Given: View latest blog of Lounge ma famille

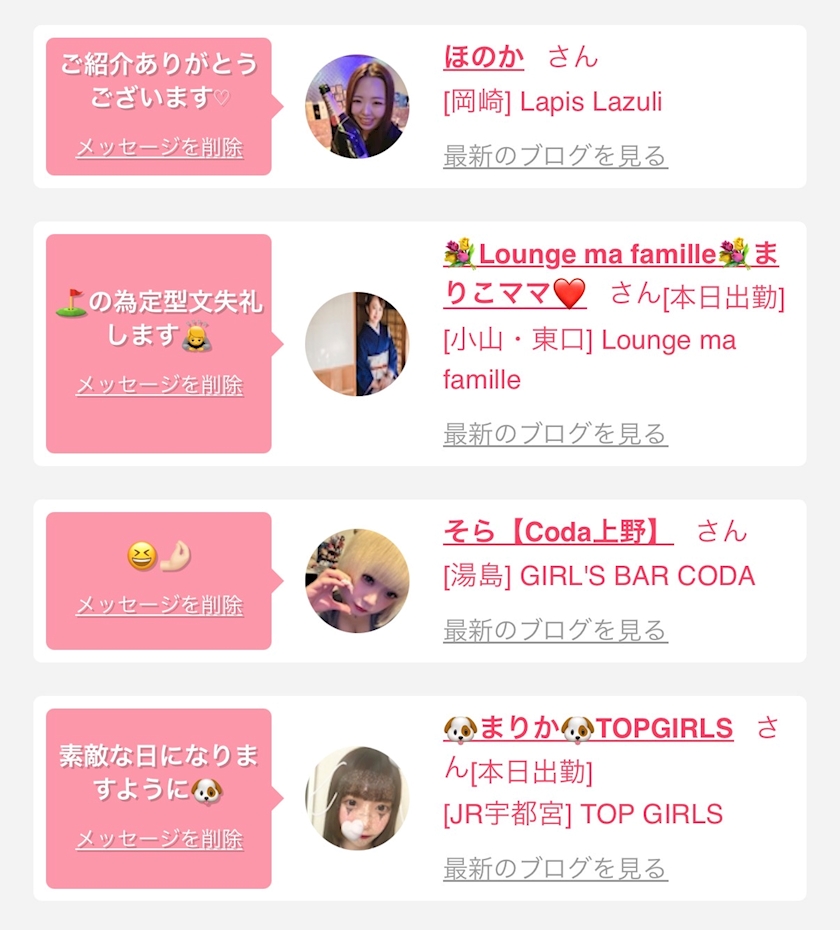Looking at the screenshot, I should pyautogui.click(x=555, y=434).
